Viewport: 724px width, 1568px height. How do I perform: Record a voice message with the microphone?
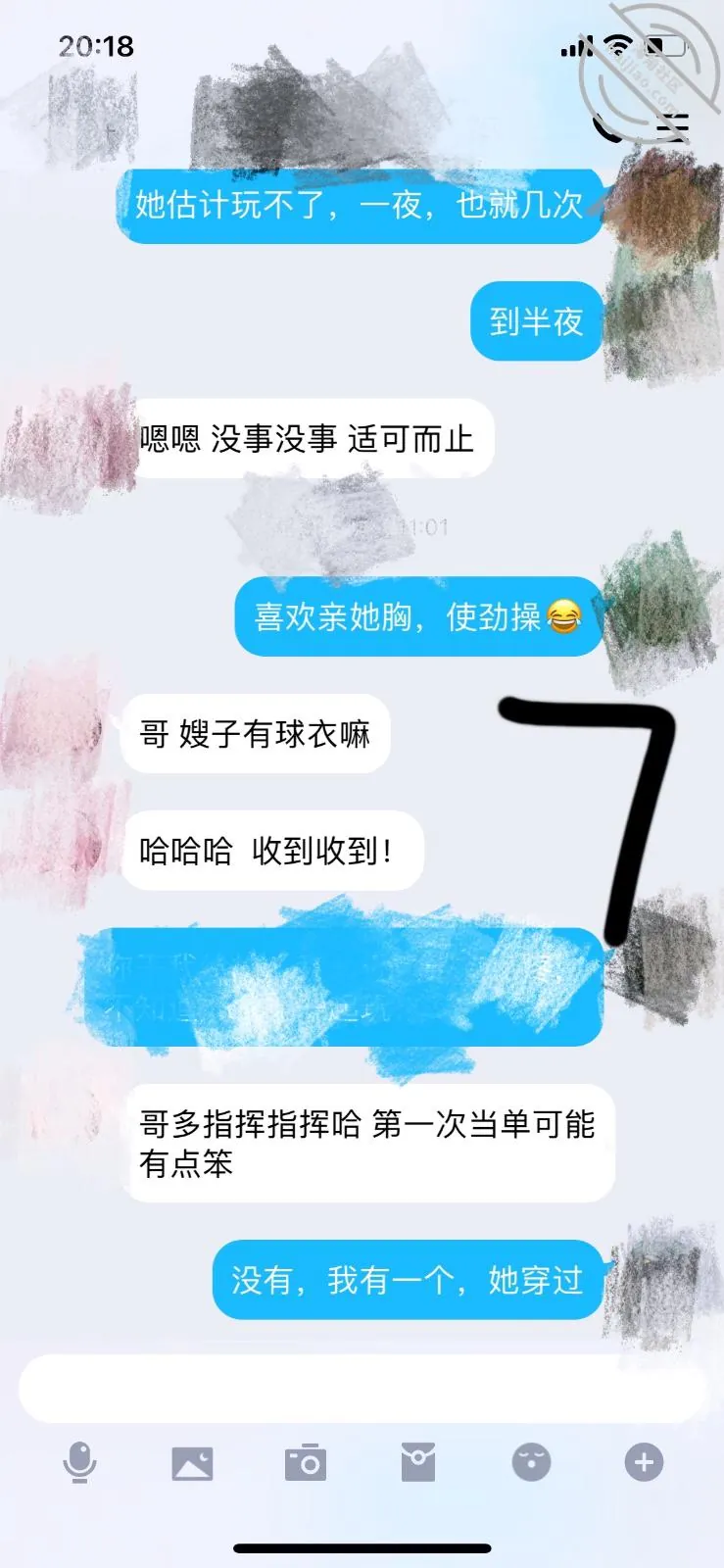tap(79, 1463)
